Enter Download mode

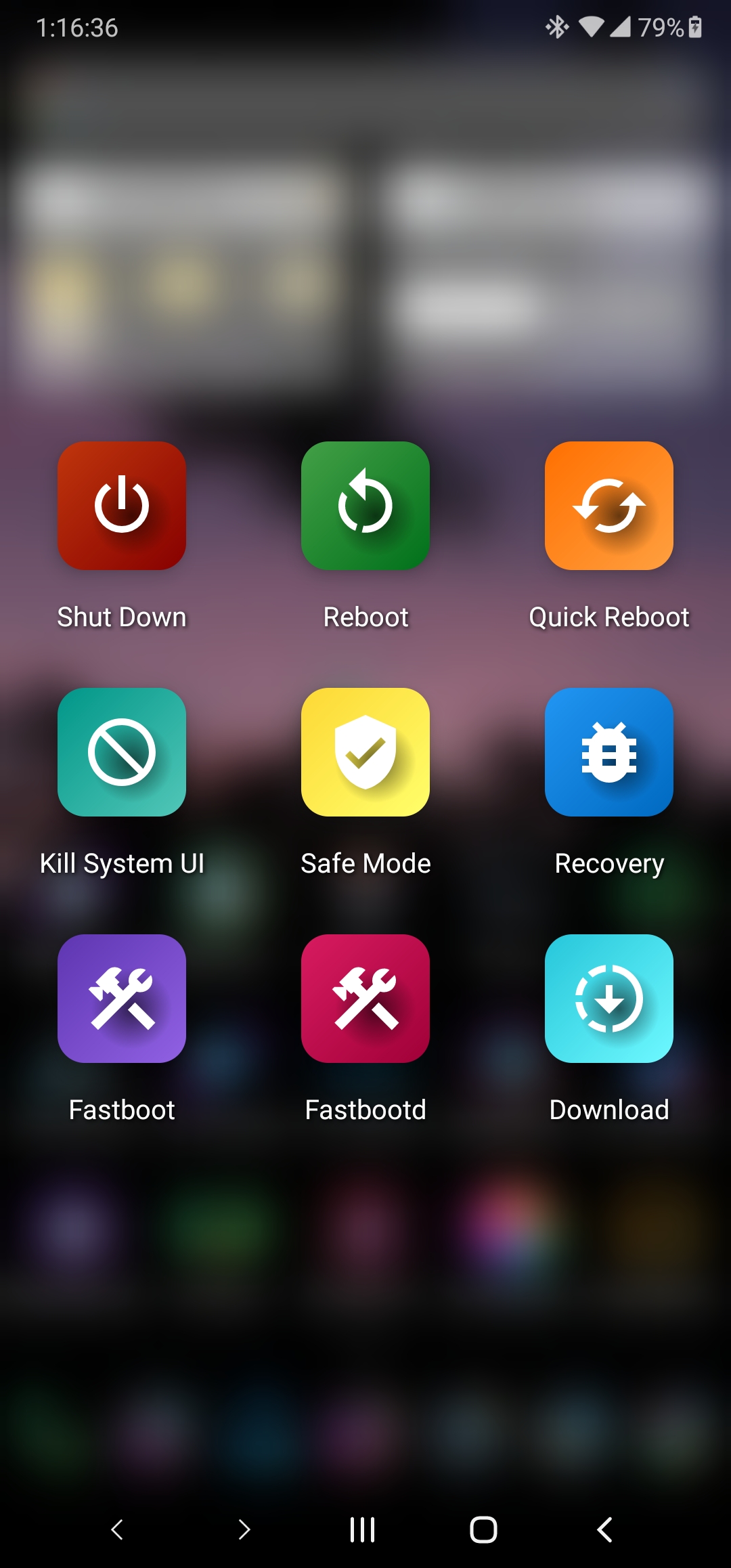609,999
